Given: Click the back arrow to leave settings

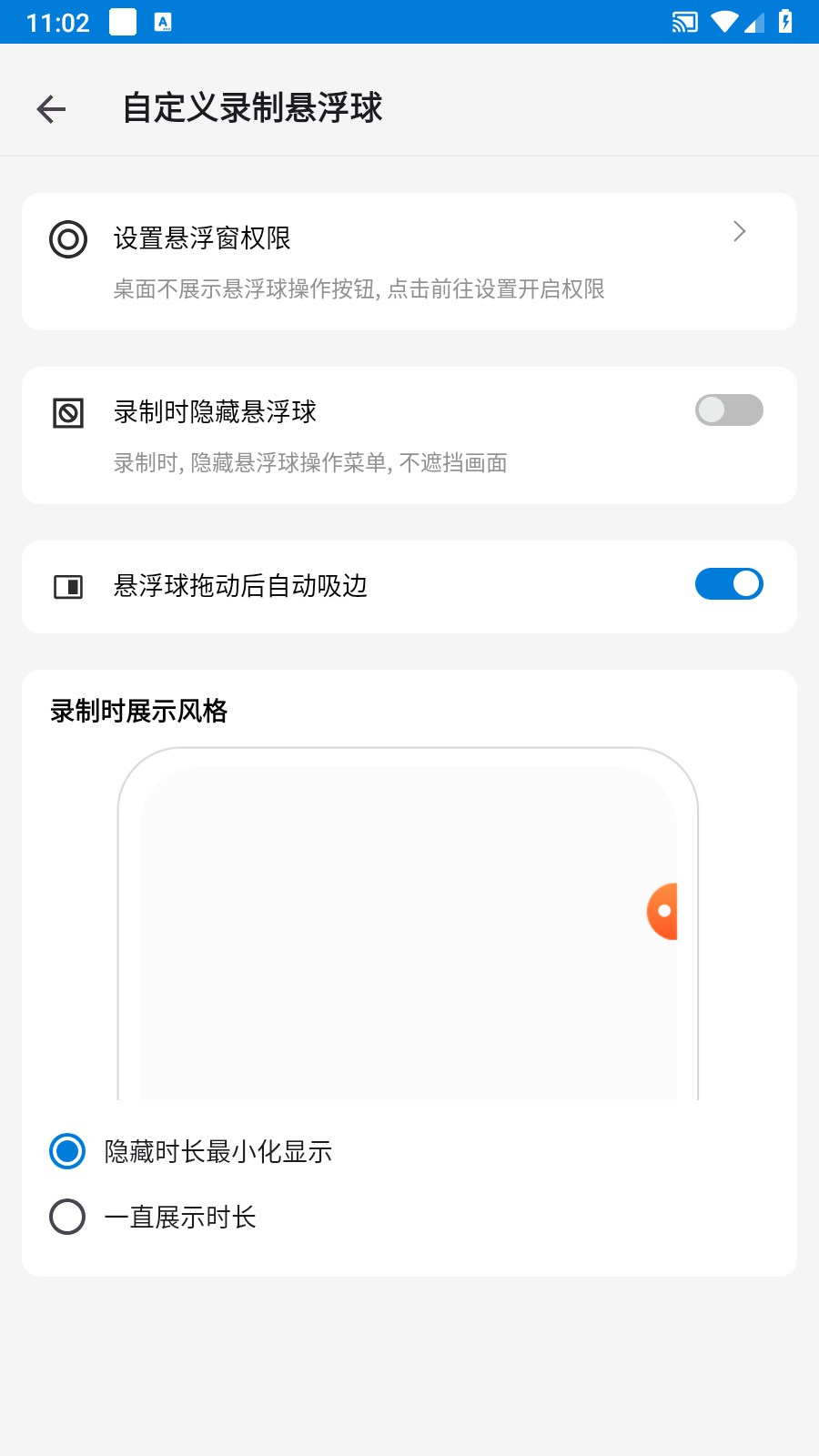Looking at the screenshot, I should point(51,108).
